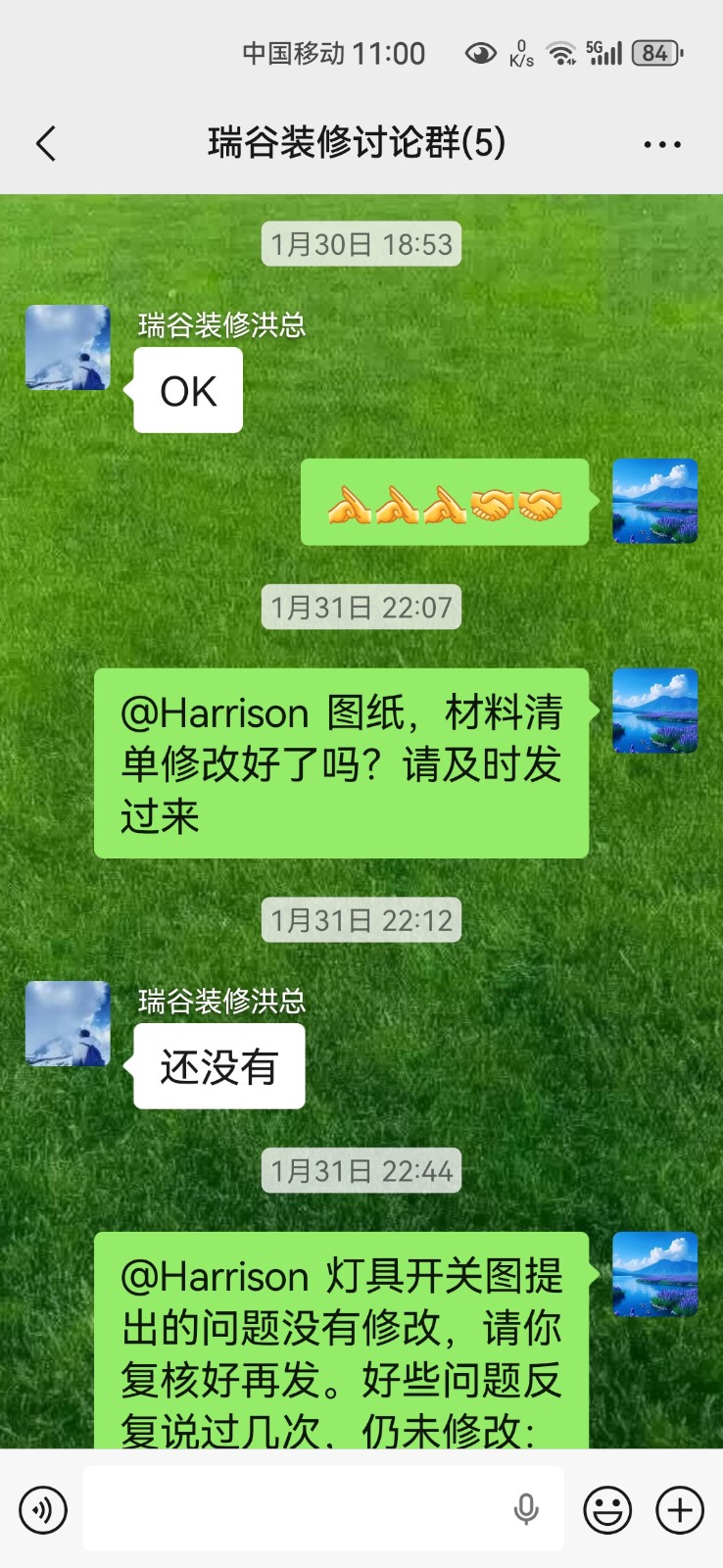Open 瑞谷装修洪总's avatar beside 还没有
The height and width of the screenshot is (1568, 723).
[x=68, y=1024]
